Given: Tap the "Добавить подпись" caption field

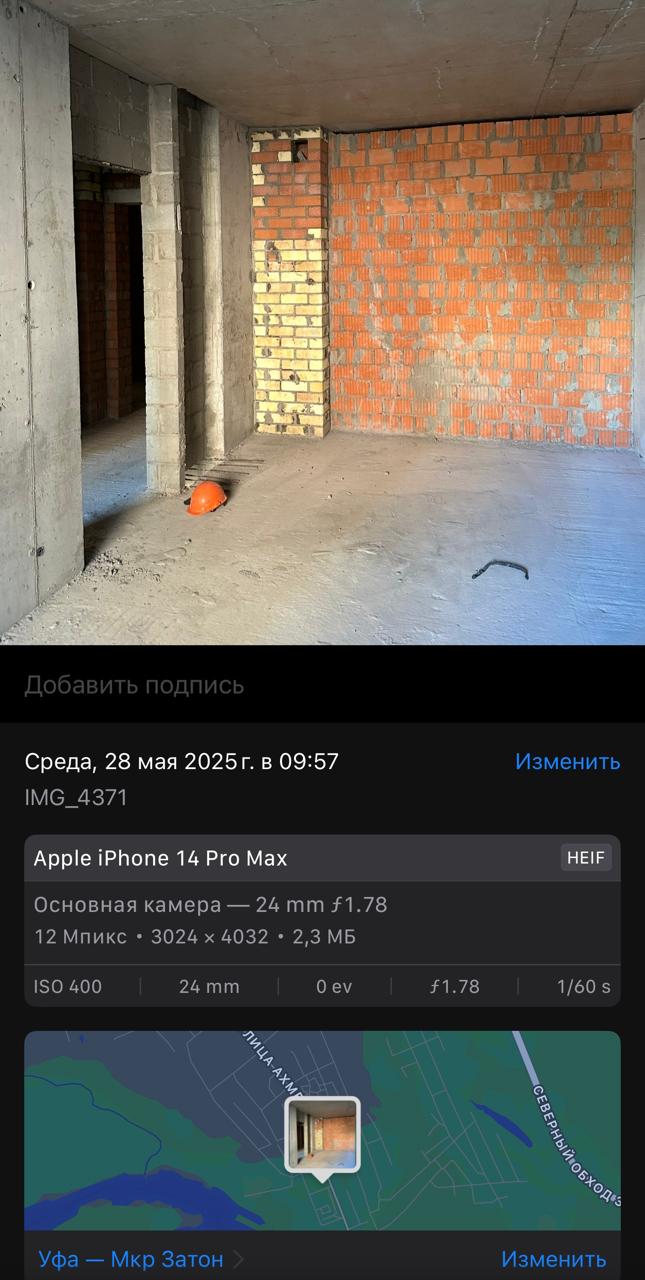Looking at the screenshot, I should (322, 685).
